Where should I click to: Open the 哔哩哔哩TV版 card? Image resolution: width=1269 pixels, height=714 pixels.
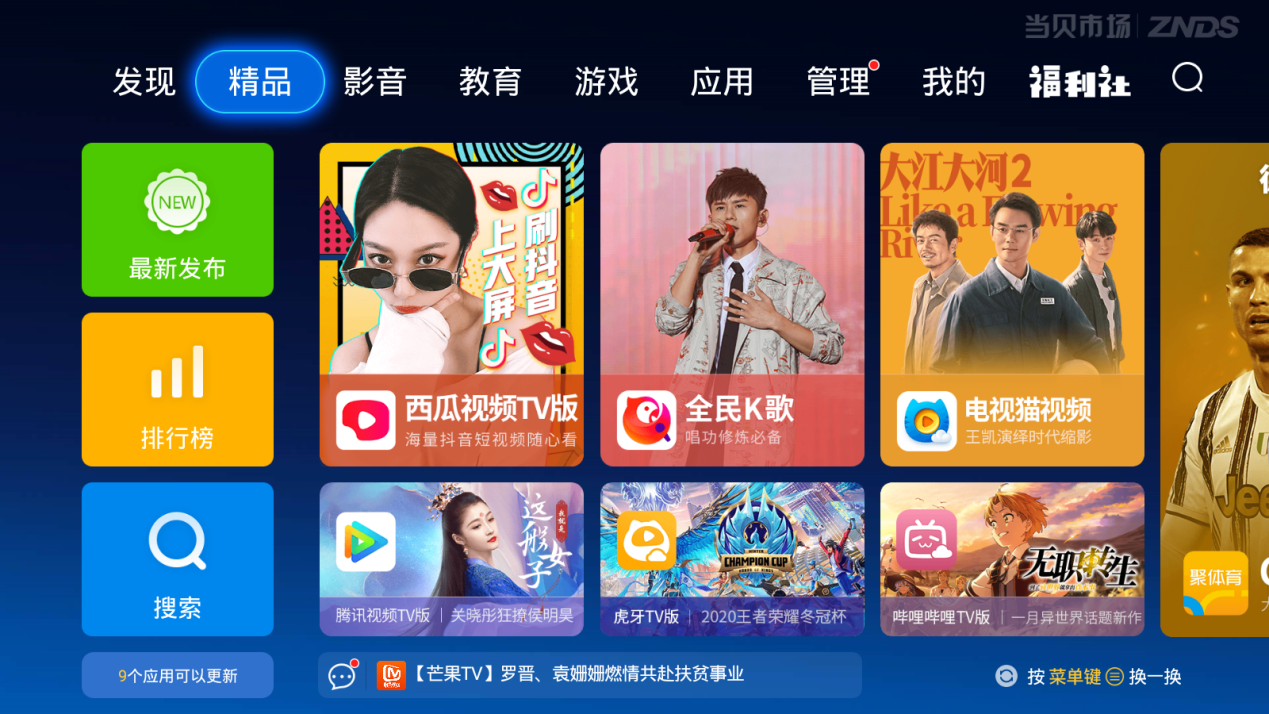point(1012,559)
